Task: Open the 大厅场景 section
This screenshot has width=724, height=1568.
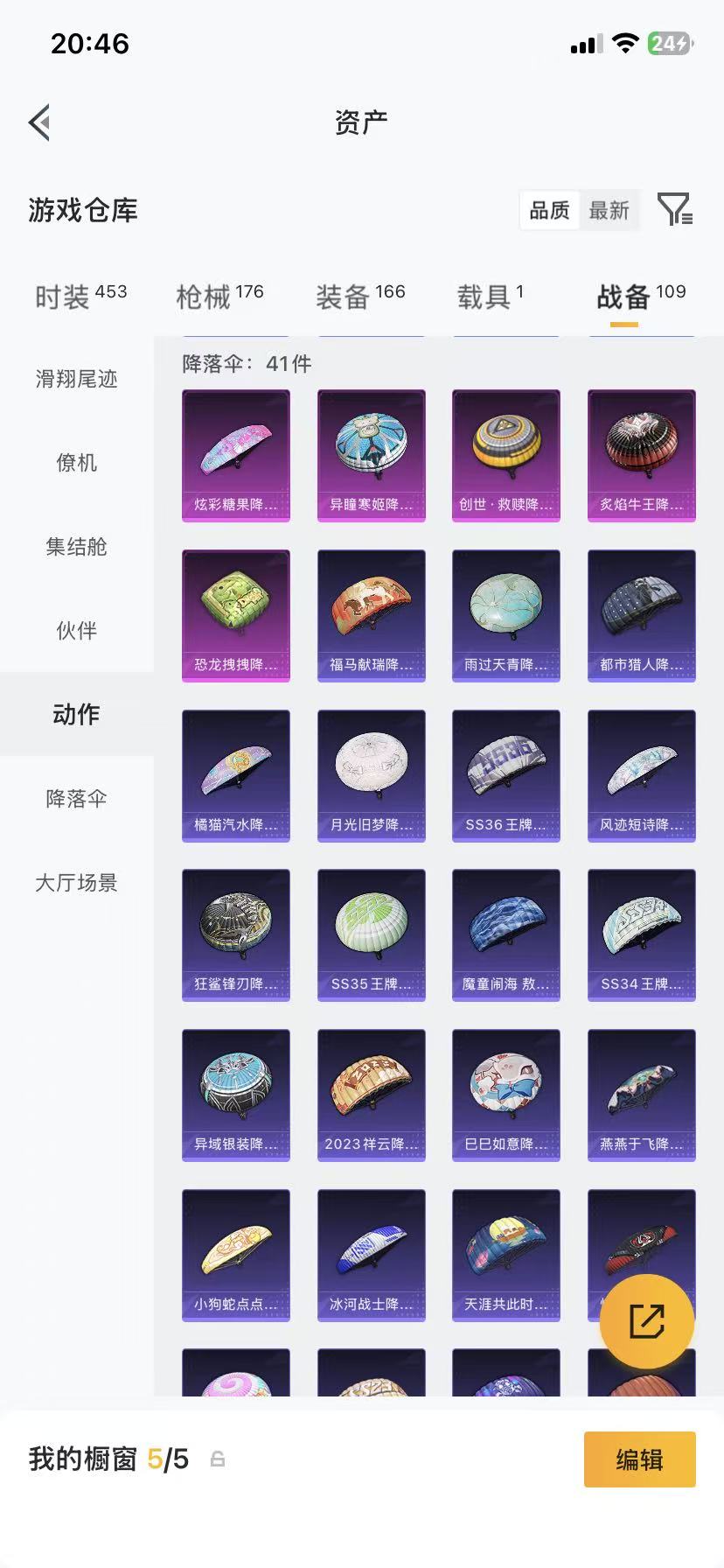Action: 75,883
